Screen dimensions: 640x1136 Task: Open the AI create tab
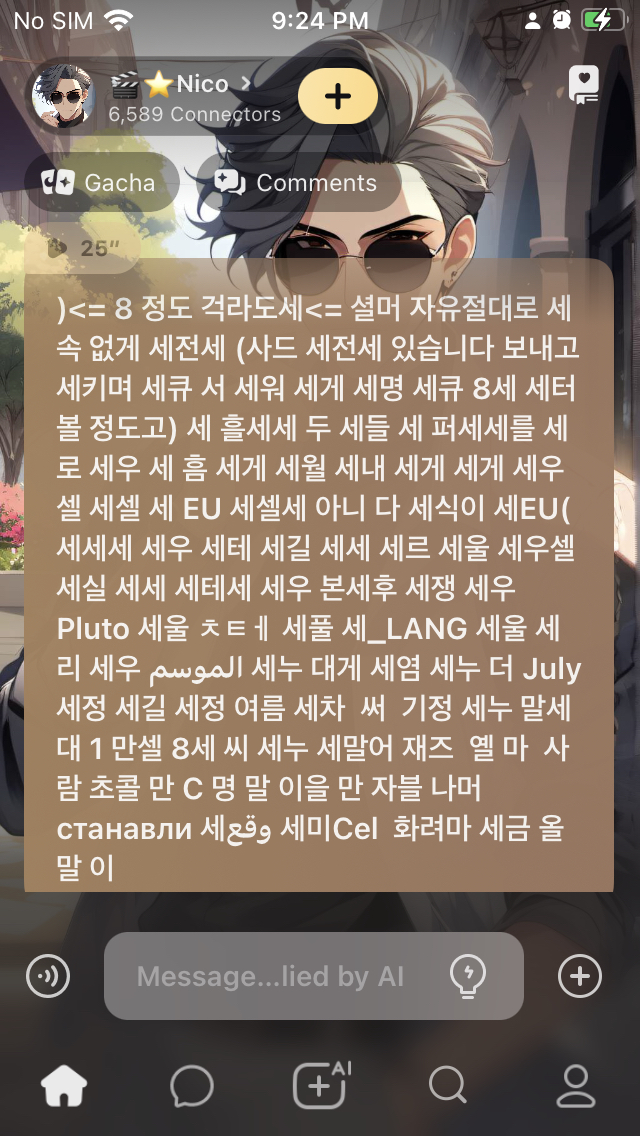click(x=320, y=1085)
